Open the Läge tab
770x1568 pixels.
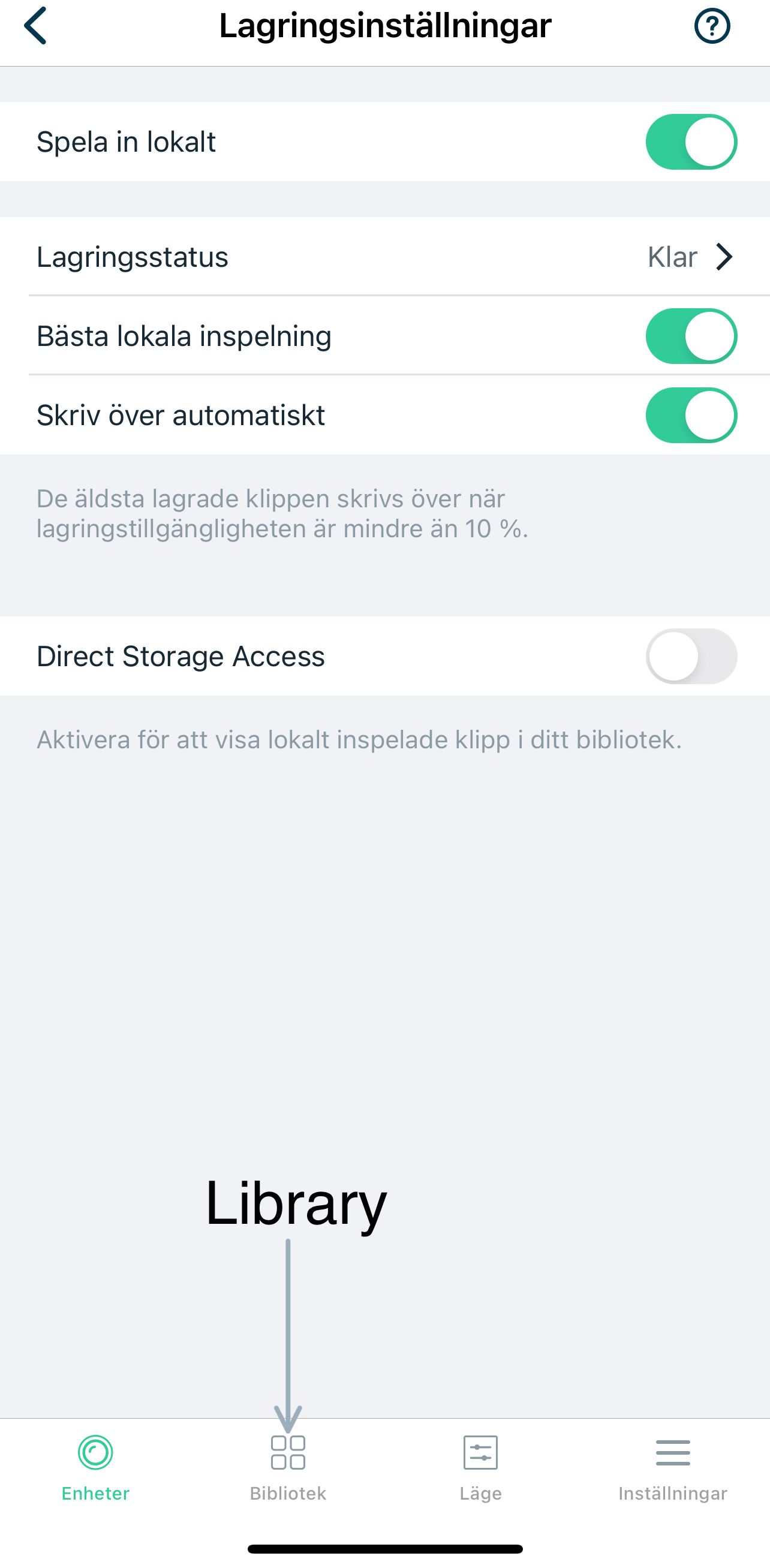click(x=480, y=1468)
